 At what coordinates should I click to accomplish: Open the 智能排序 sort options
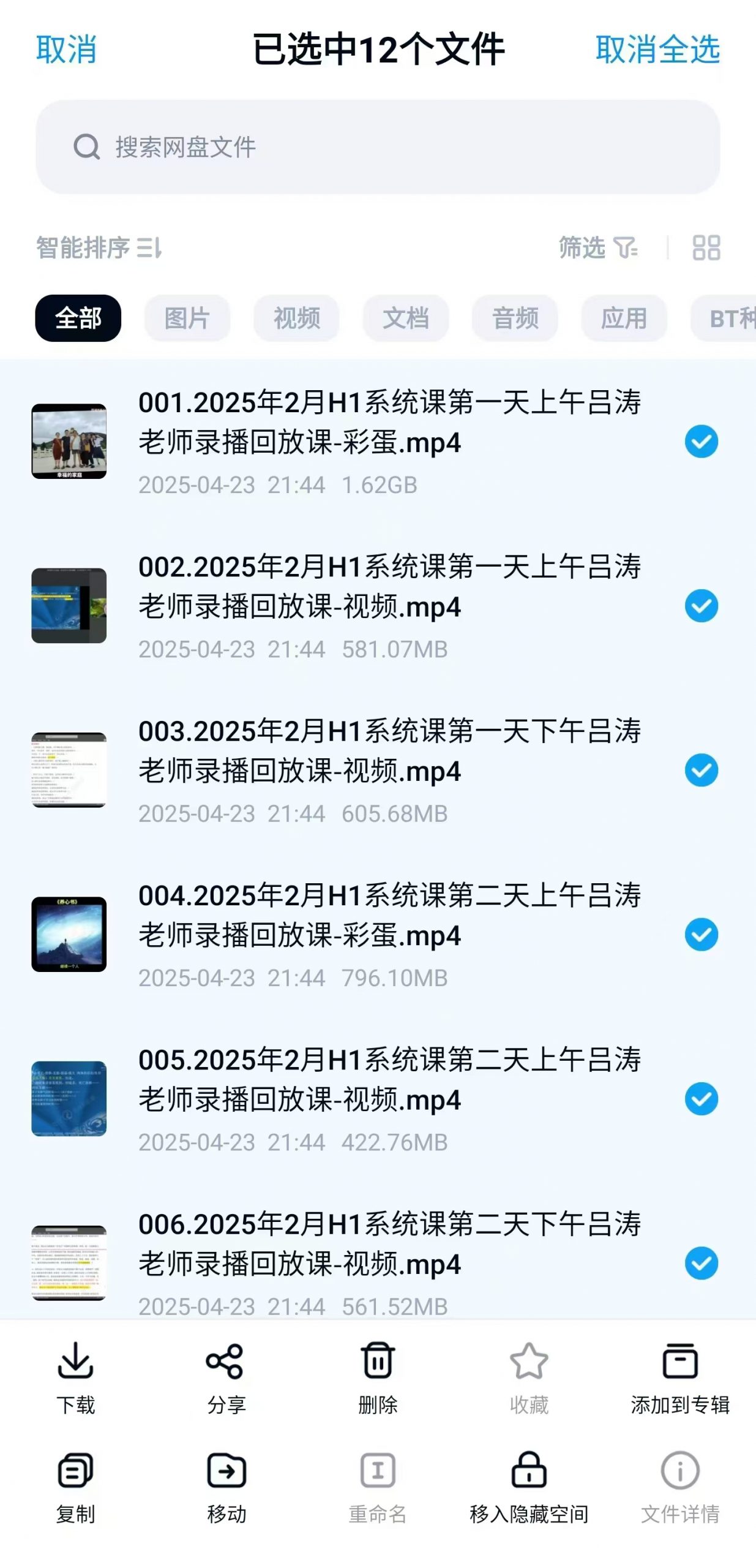99,248
